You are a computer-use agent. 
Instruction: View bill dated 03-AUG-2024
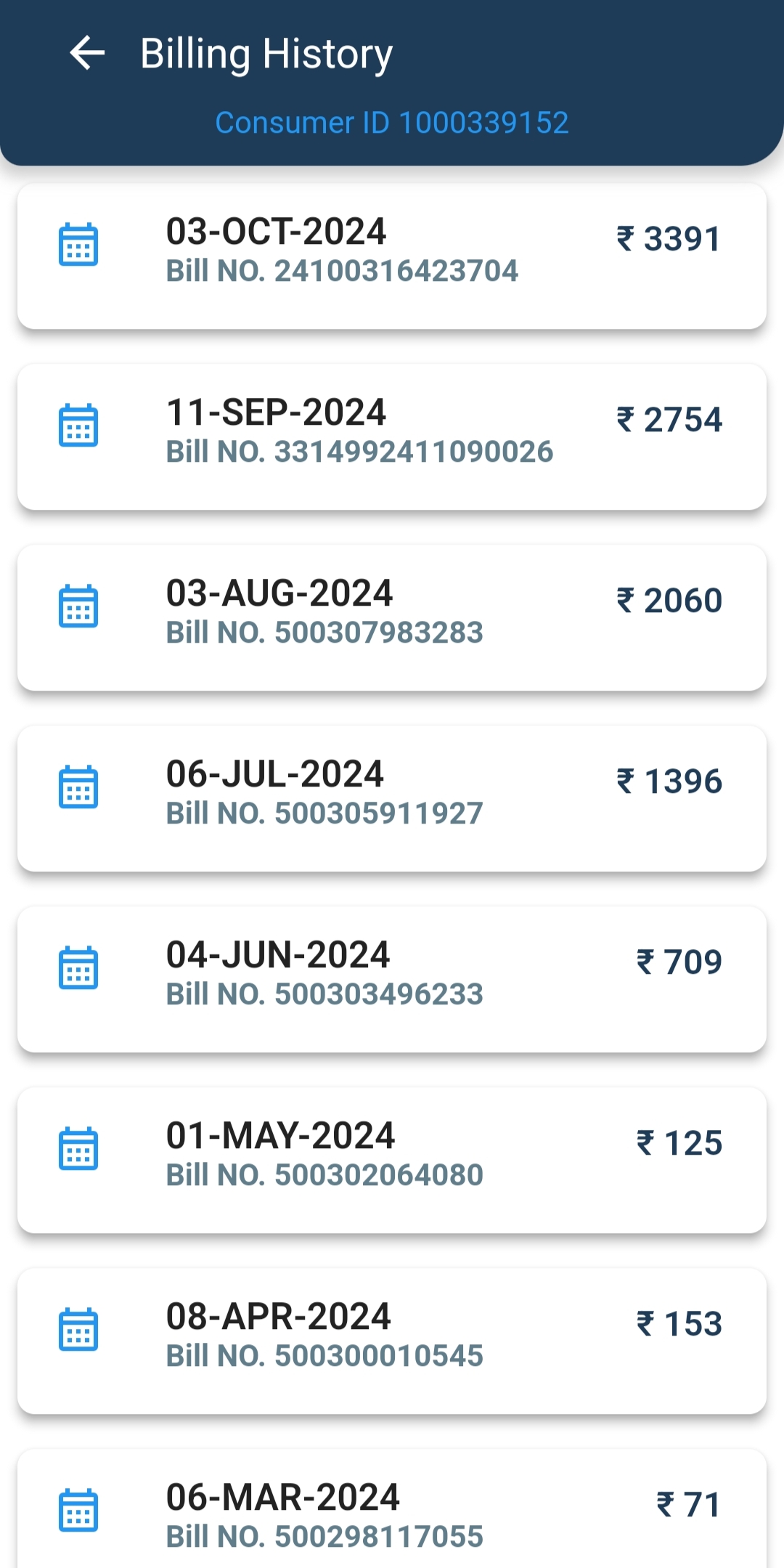392,618
